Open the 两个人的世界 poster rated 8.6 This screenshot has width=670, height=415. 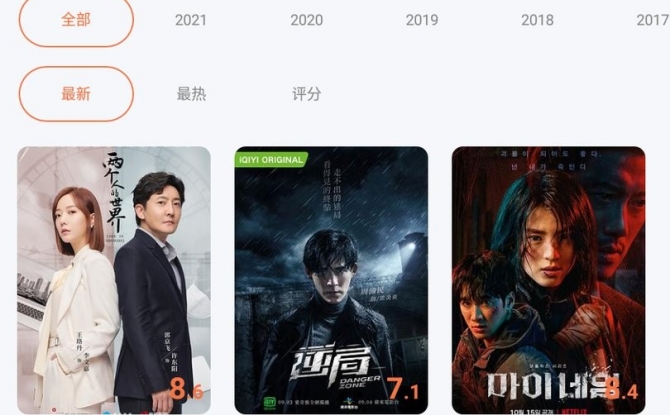tap(114, 280)
